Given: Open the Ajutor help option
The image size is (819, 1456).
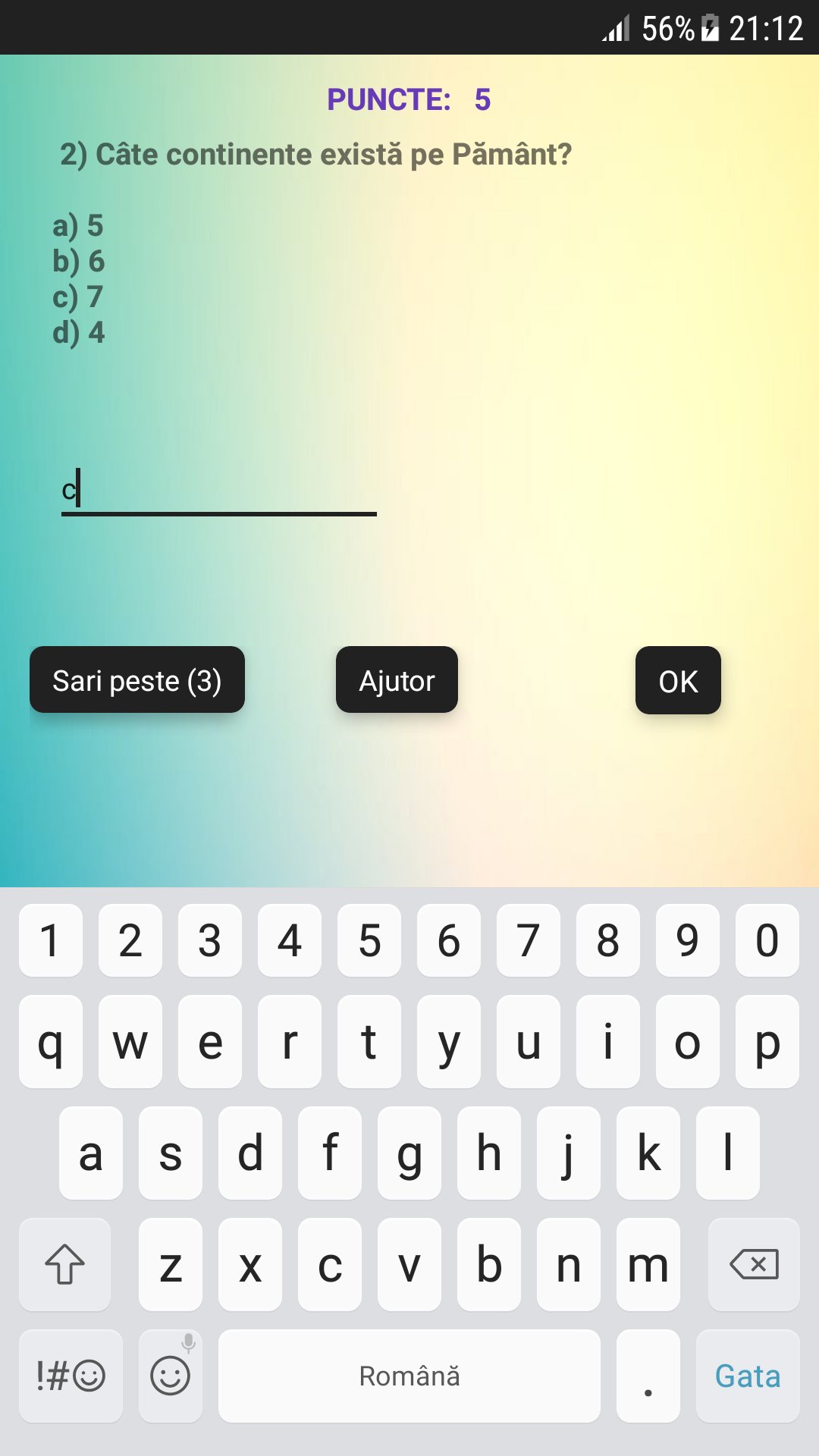Looking at the screenshot, I should [x=397, y=680].
